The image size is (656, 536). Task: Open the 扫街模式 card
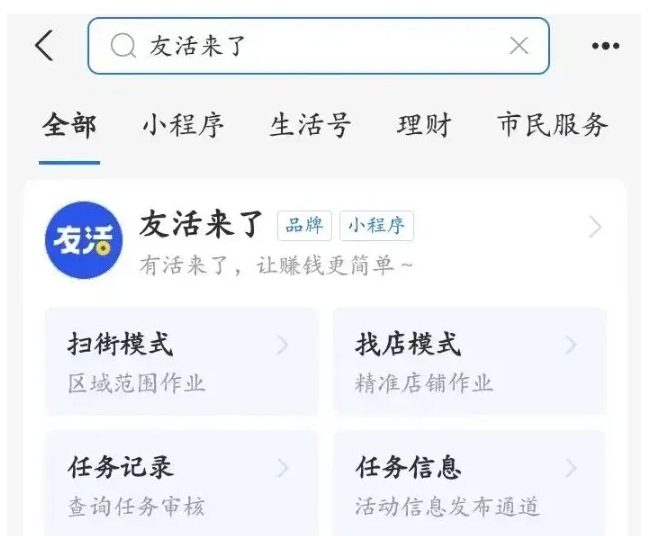click(x=181, y=361)
